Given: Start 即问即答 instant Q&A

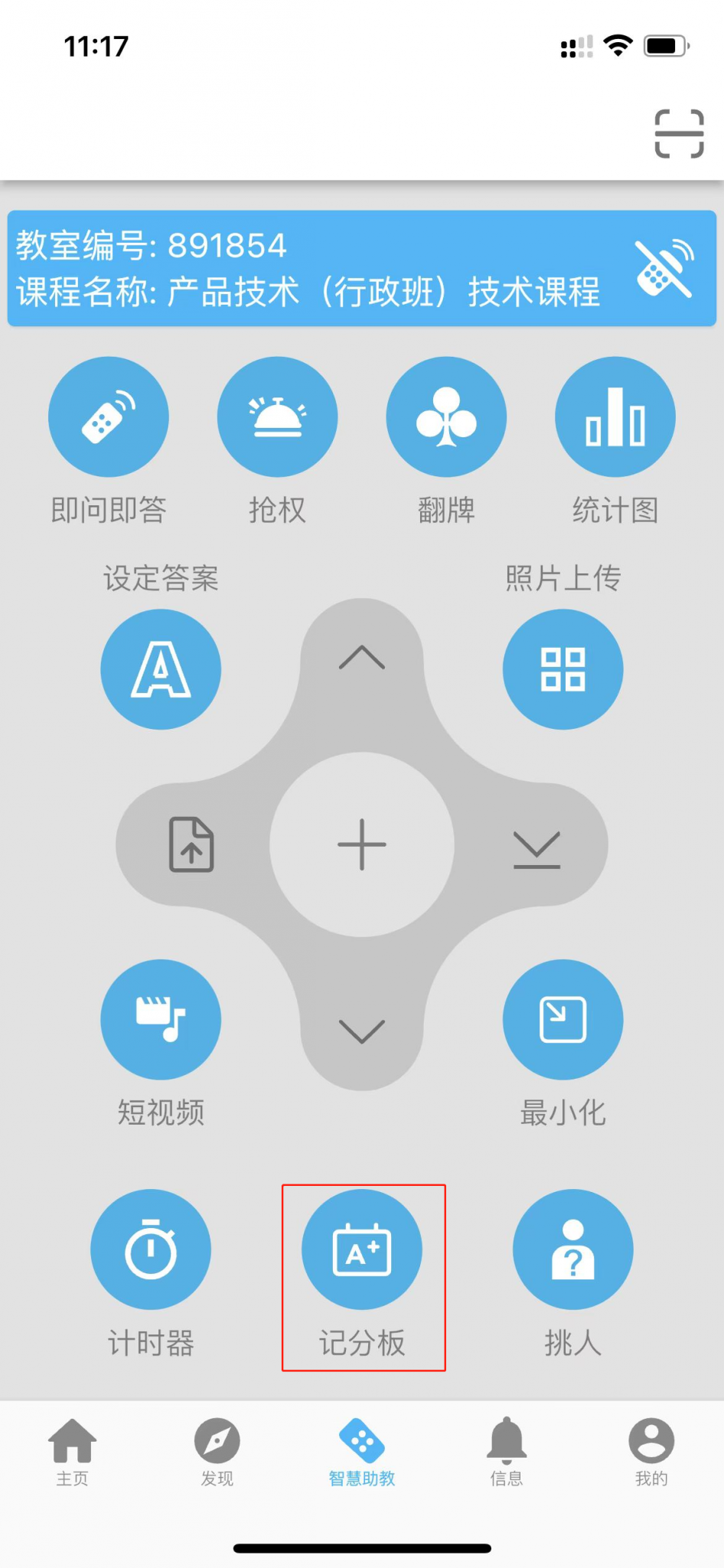Looking at the screenshot, I should coord(109,417).
